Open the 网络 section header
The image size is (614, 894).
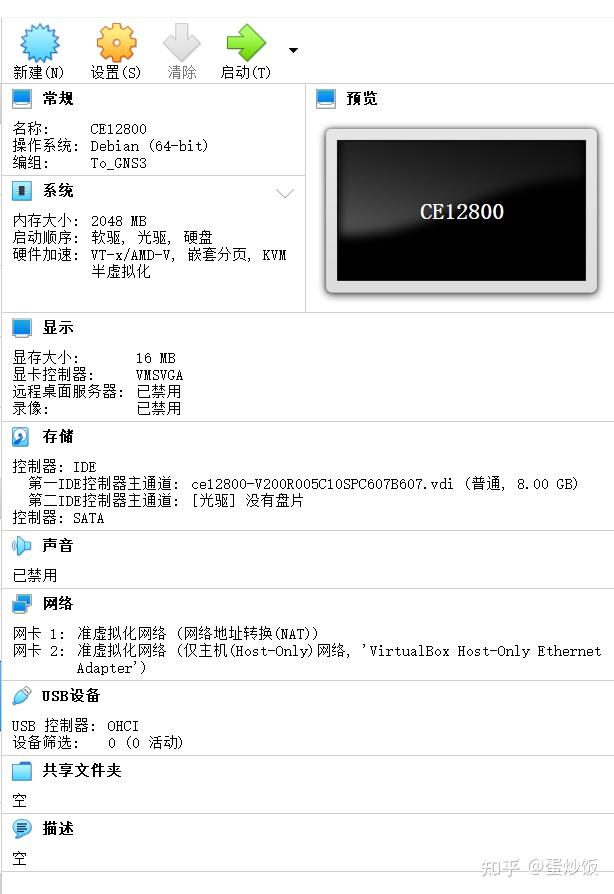click(x=57, y=604)
